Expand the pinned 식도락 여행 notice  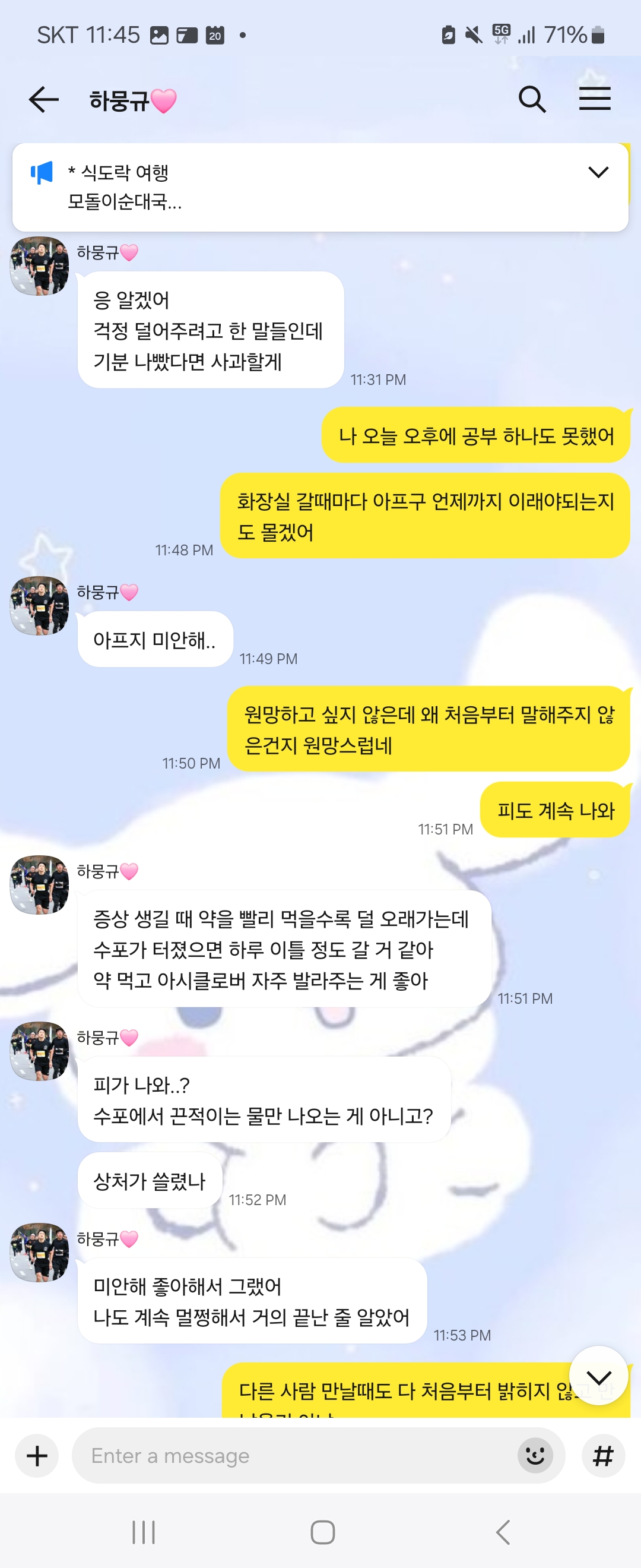coord(598,172)
